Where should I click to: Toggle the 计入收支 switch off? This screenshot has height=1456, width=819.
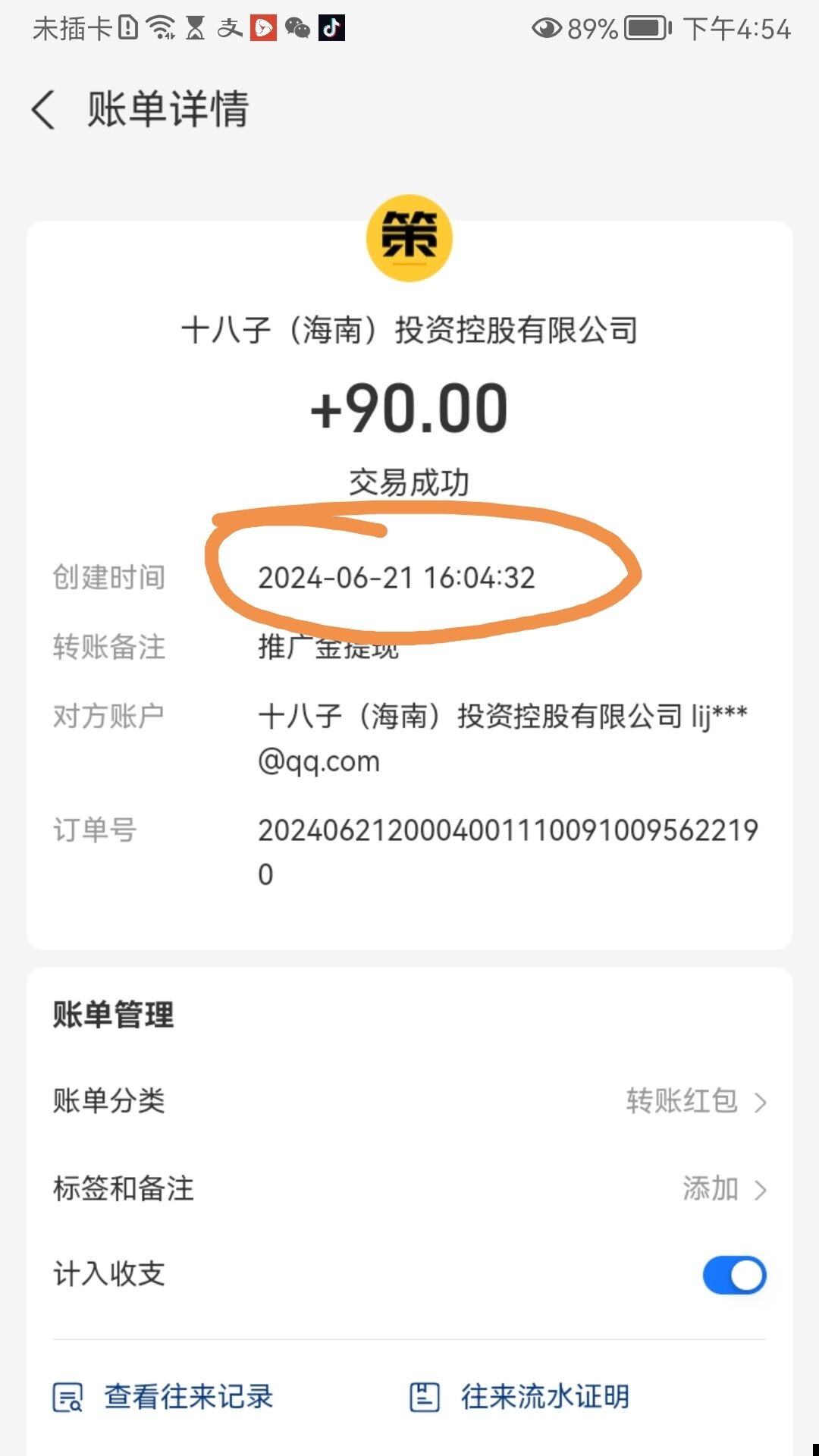click(734, 1275)
